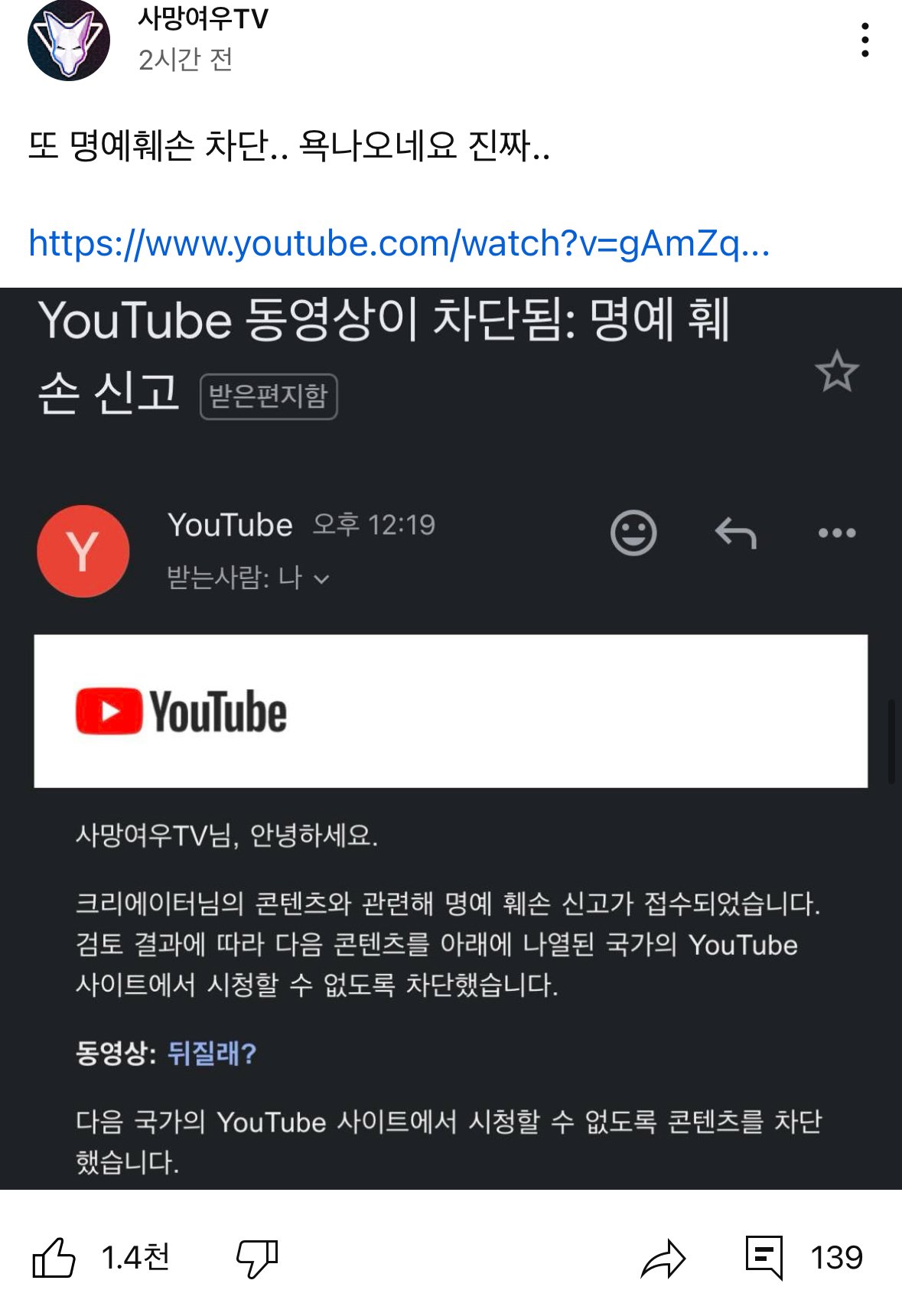Open the youtube.com/watch link in the post
The height and width of the screenshot is (1316, 902).
[x=399, y=244]
